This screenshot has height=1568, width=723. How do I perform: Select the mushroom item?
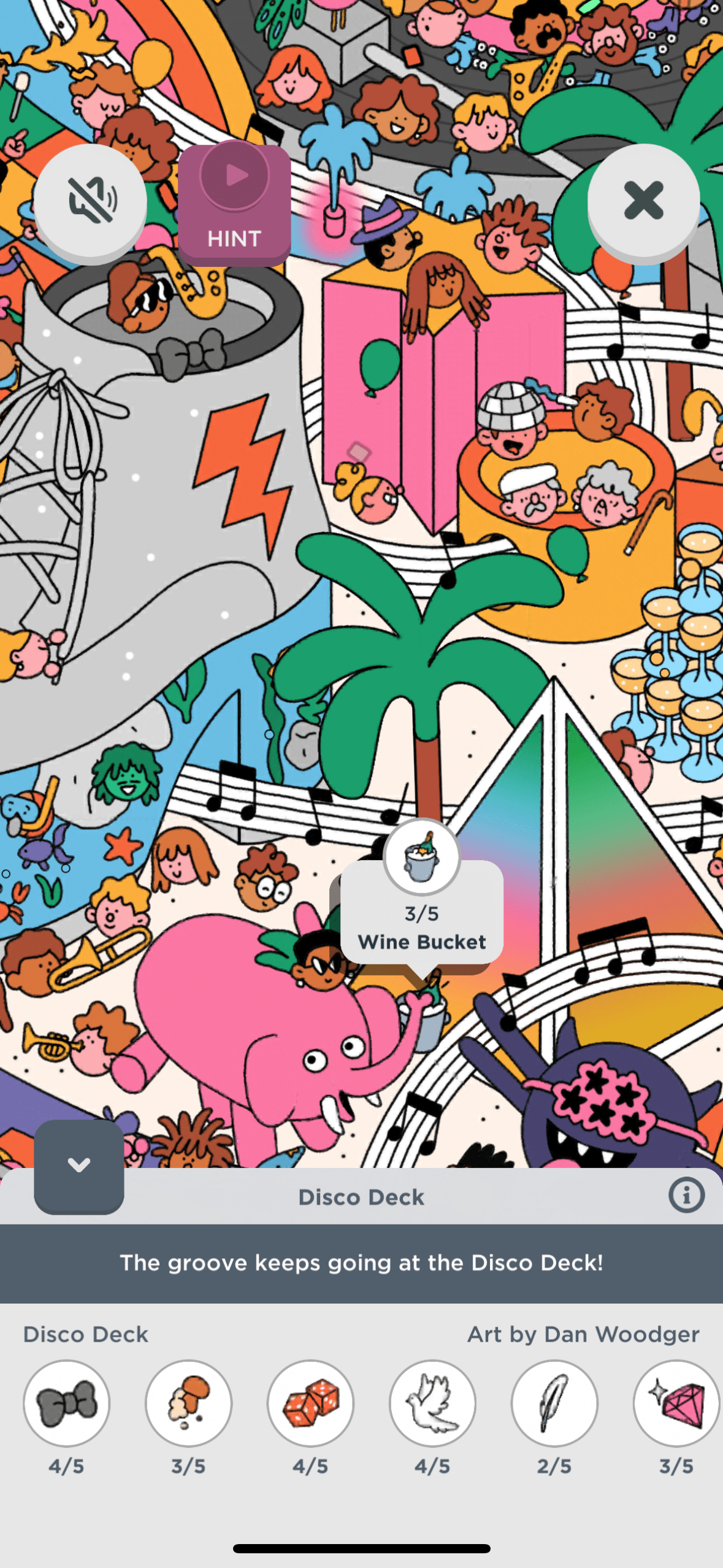click(x=188, y=1403)
